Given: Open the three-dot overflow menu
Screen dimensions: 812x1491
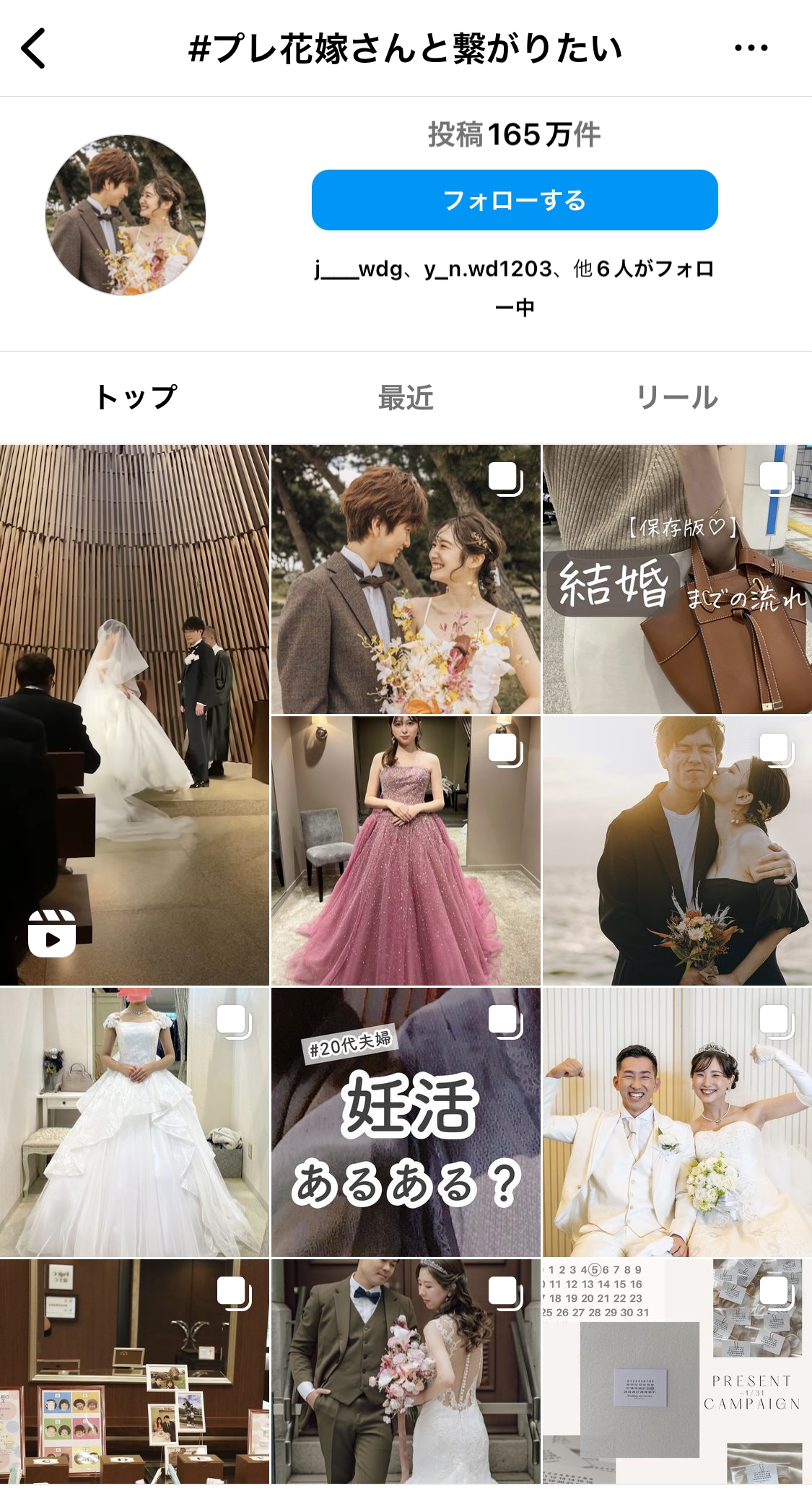Looking at the screenshot, I should click(751, 48).
